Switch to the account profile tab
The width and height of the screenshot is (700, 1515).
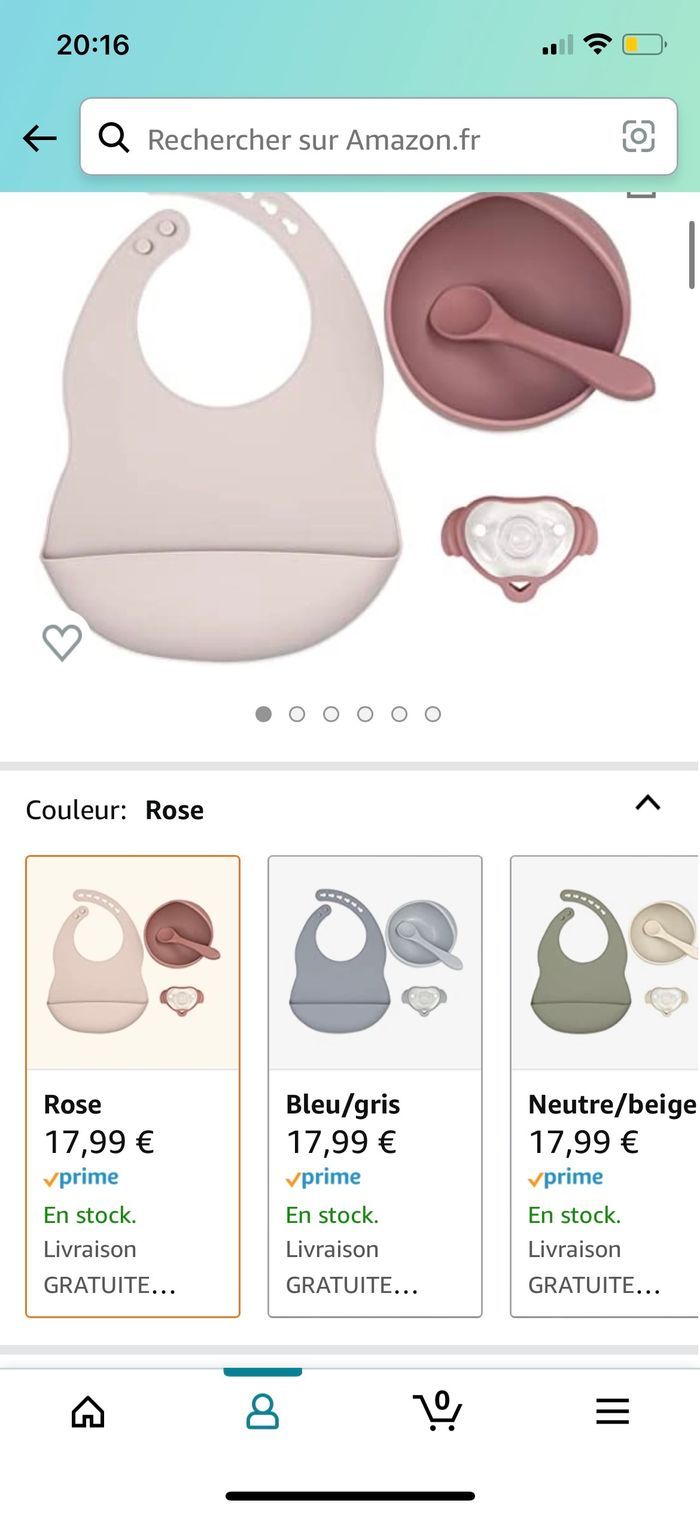(262, 1411)
